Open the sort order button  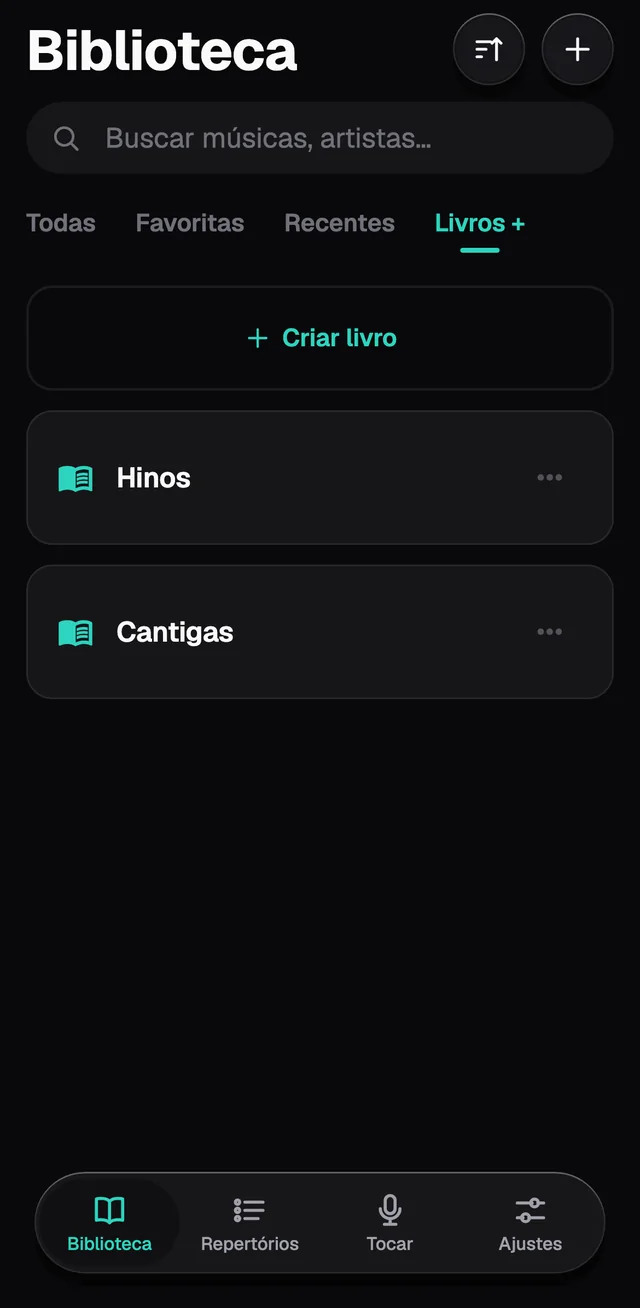tap(489, 49)
